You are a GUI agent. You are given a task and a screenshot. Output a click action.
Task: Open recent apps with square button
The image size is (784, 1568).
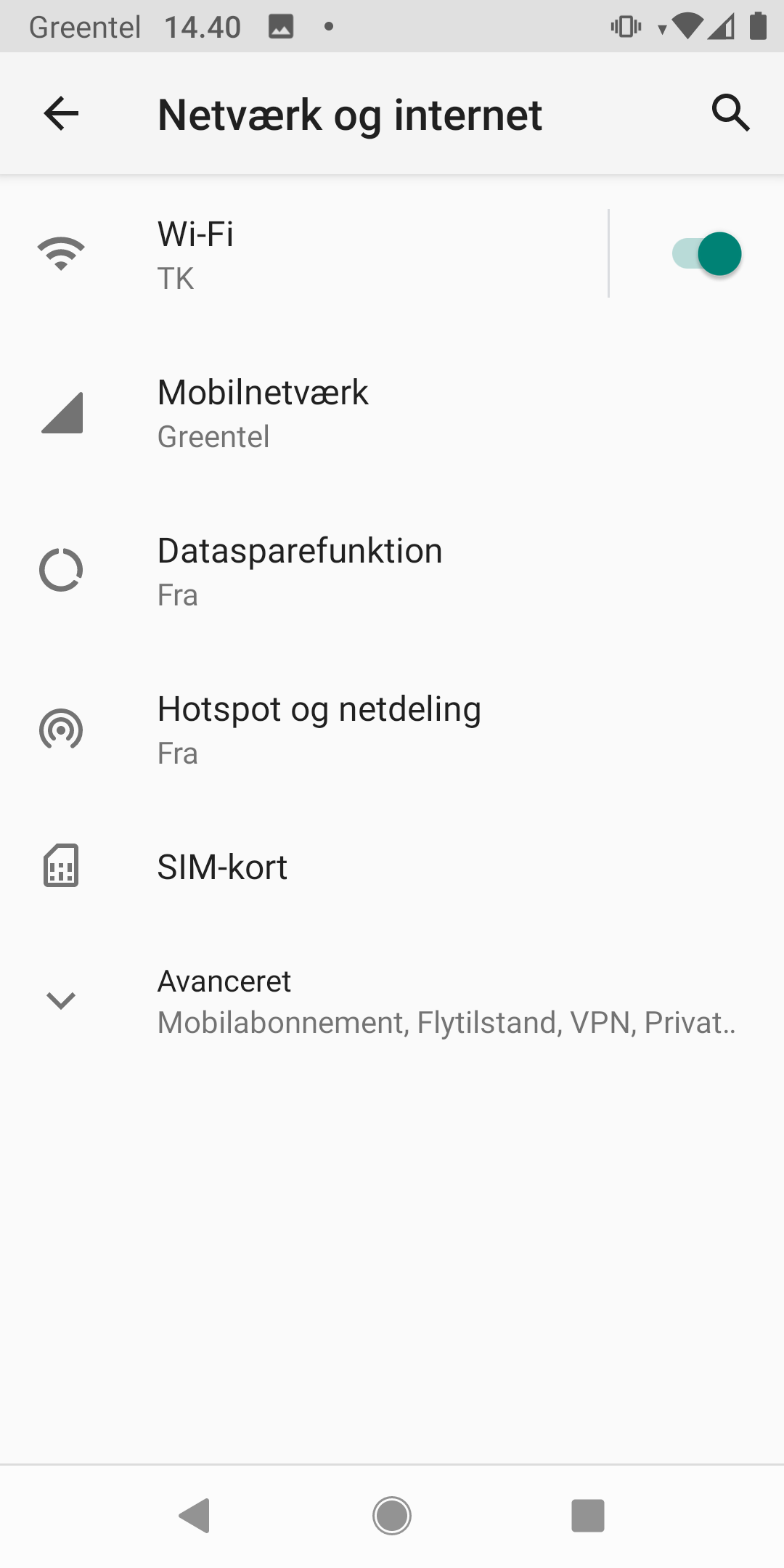[588, 1516]
